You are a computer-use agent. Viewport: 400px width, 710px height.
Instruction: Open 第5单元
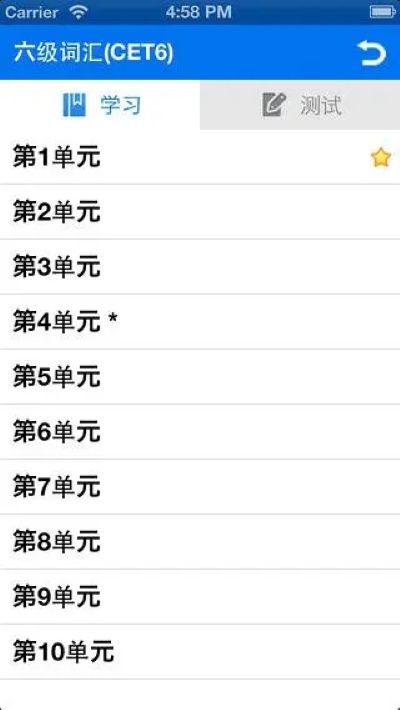(x=200, y=377)
